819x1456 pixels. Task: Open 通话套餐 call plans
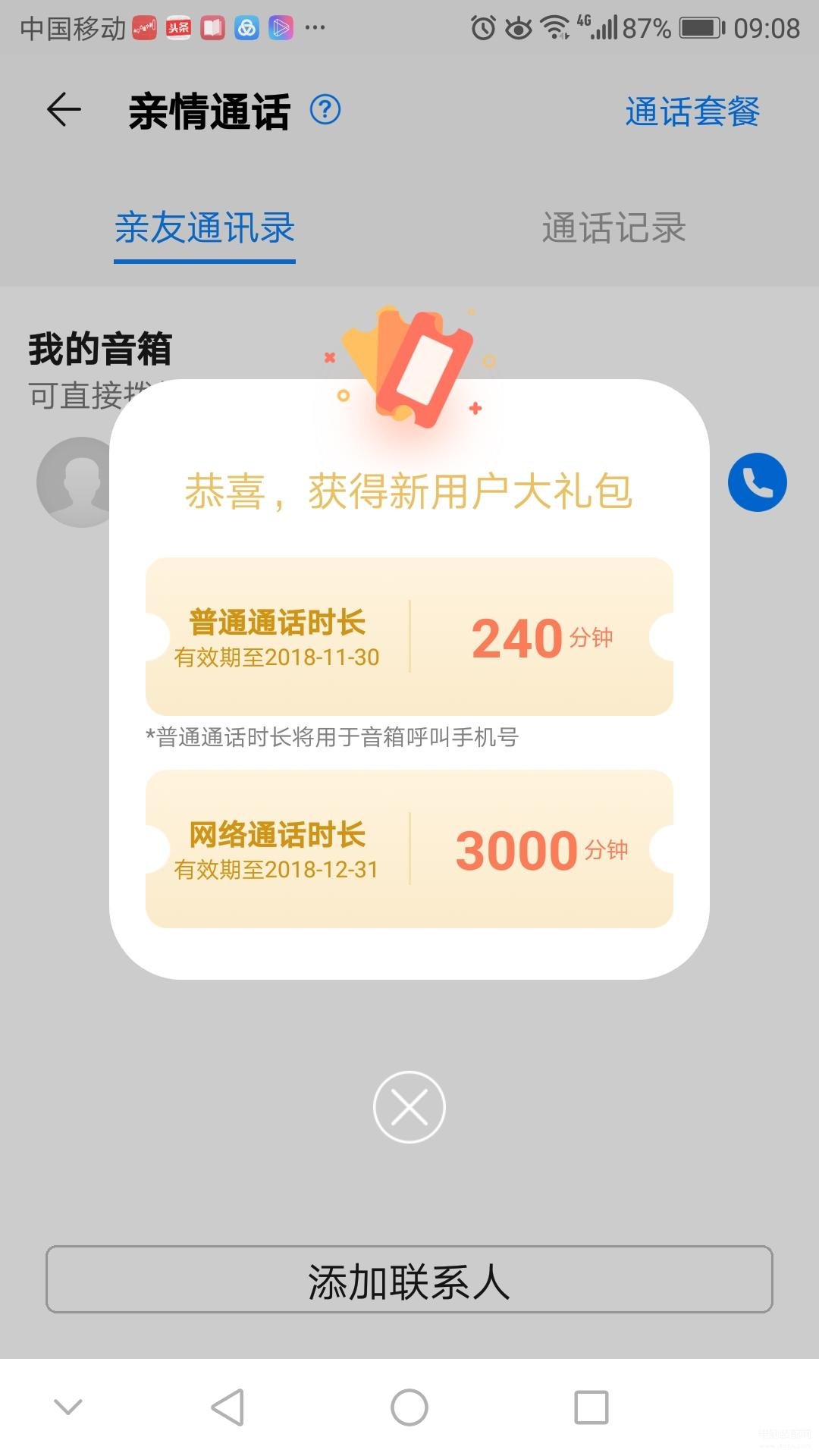[x=692, y=112]
